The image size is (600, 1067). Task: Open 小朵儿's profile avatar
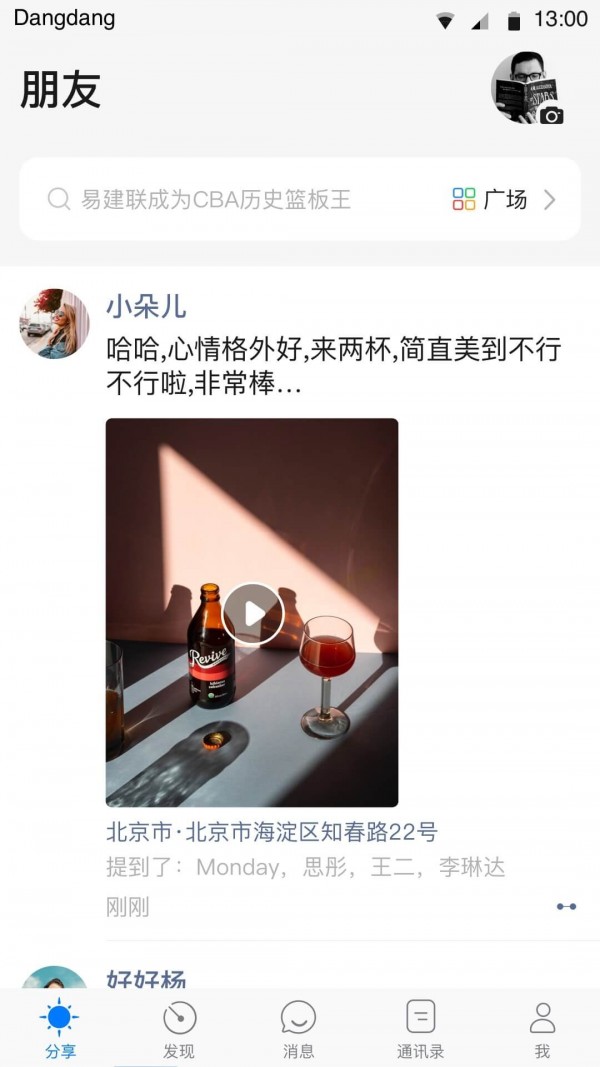(x=55, y=324)
